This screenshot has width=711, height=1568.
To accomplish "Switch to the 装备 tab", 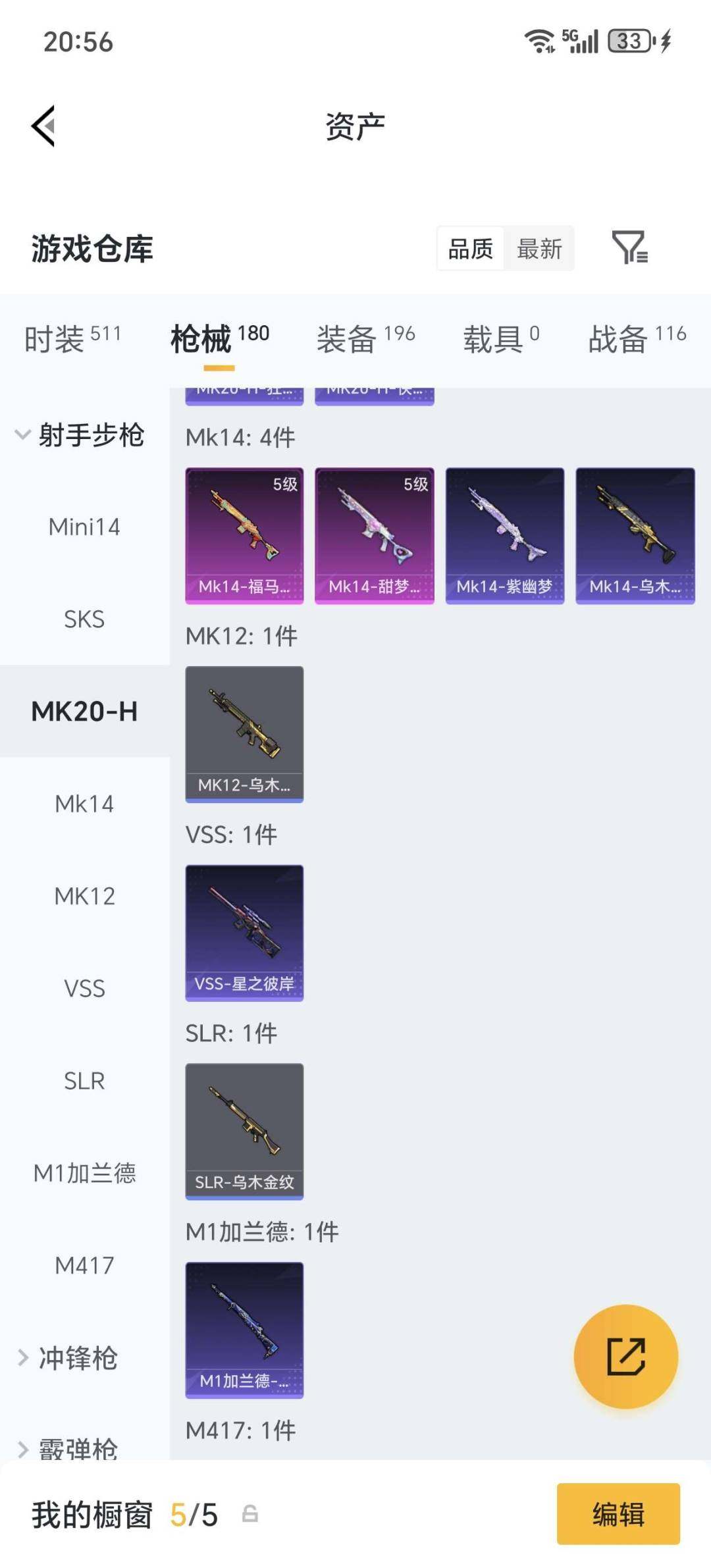I will 365,338.
